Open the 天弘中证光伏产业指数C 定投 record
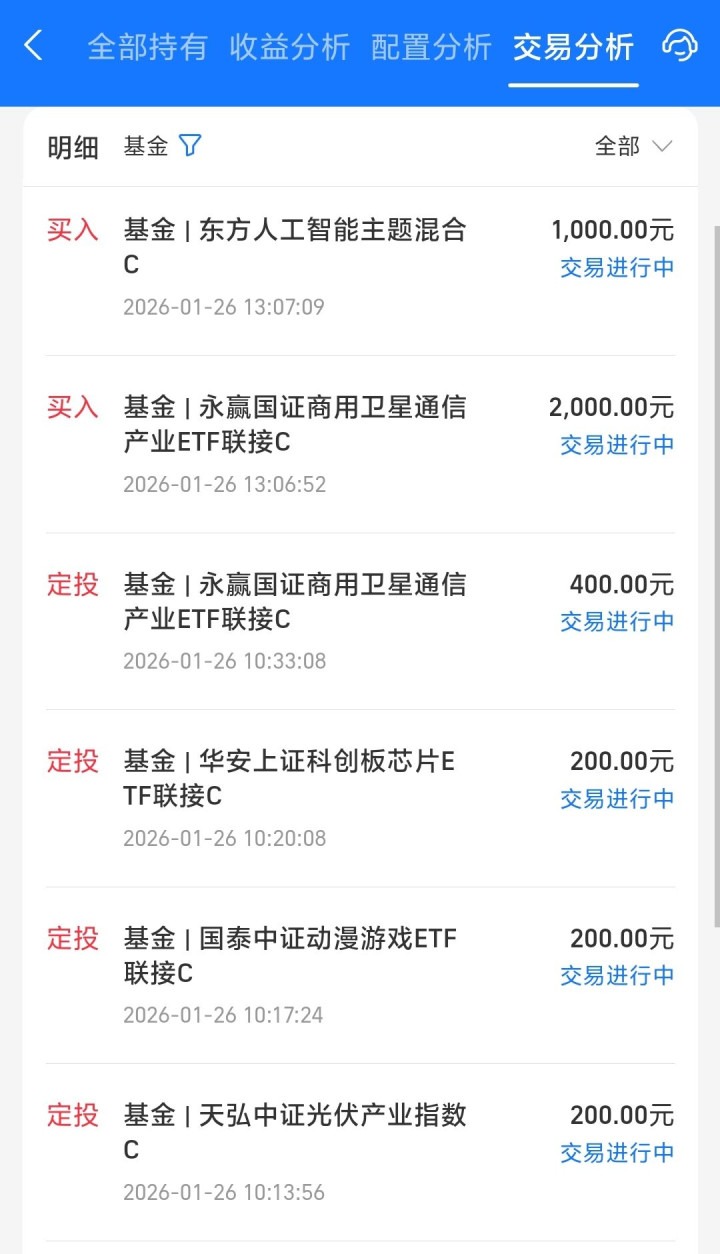 pos(360,1152)
